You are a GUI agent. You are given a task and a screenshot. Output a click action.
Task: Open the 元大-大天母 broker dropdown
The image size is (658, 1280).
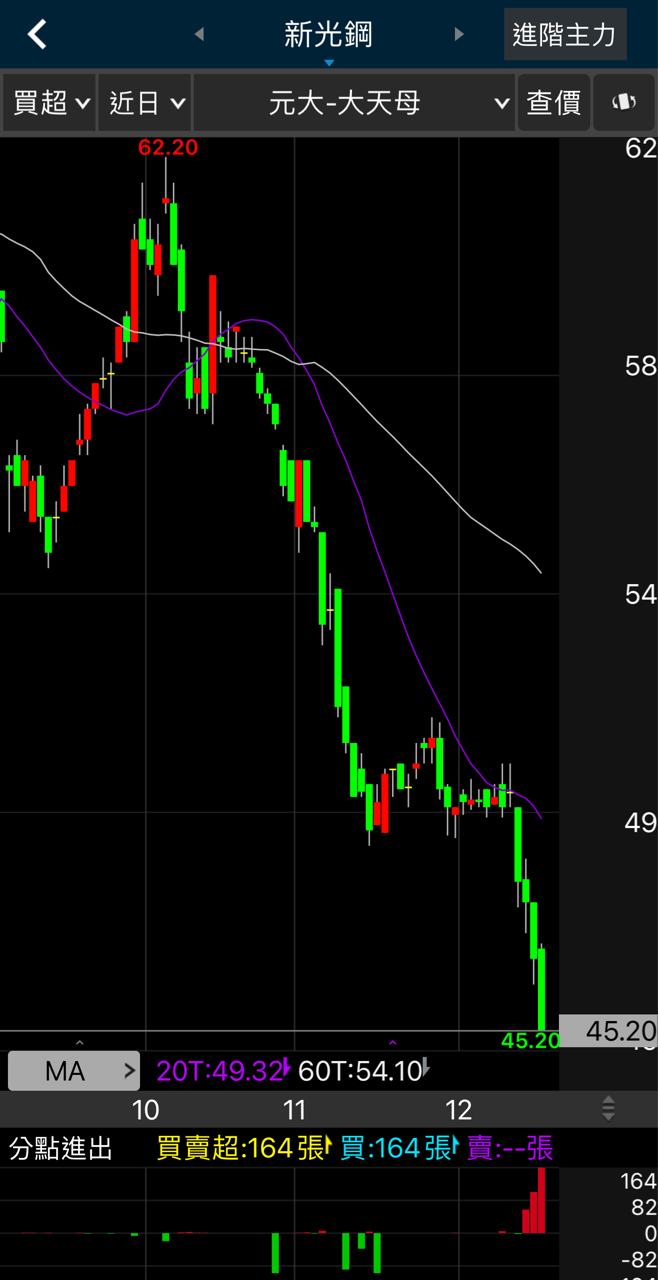point(354,102)
